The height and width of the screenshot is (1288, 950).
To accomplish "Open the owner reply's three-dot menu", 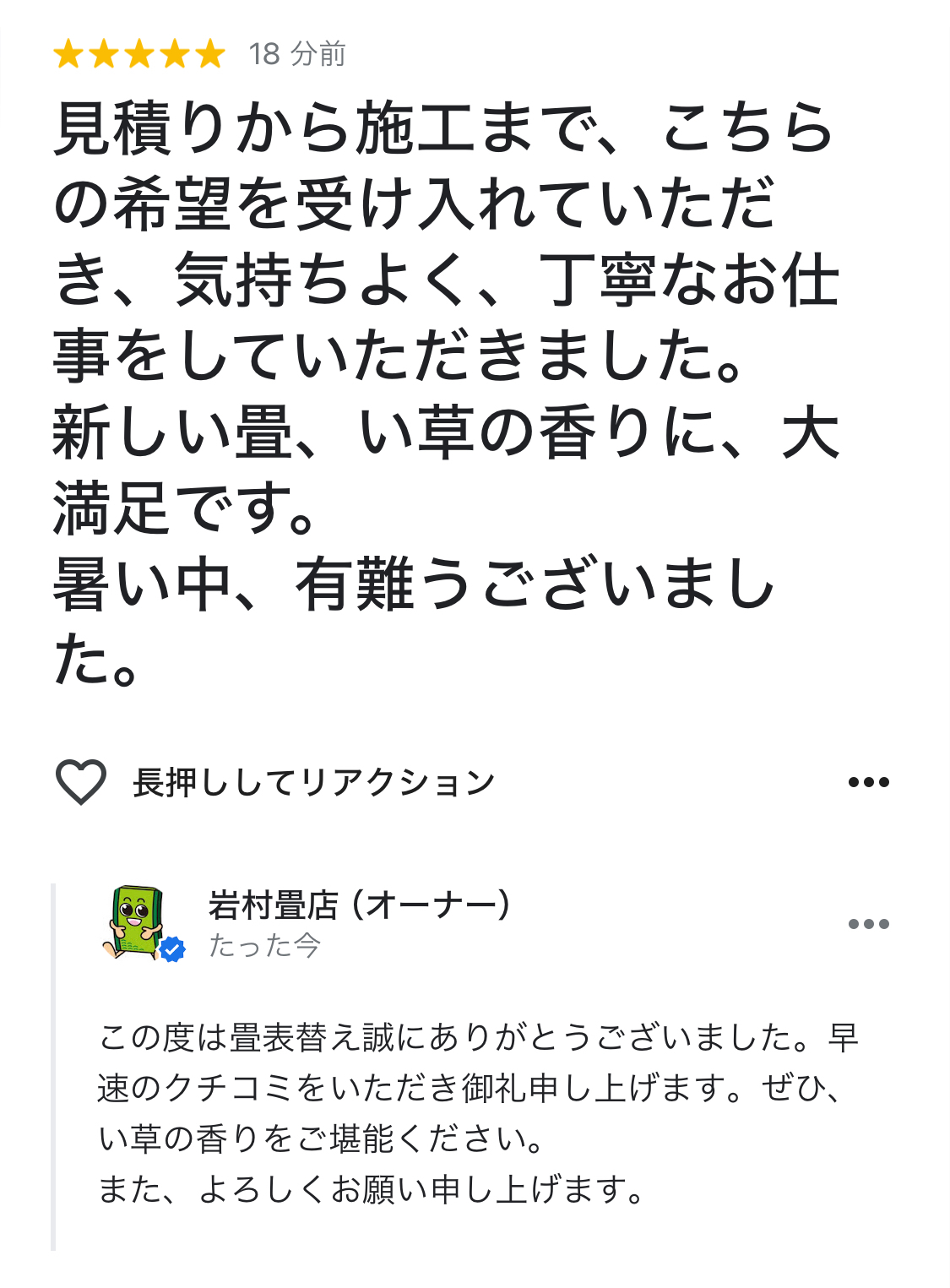I will pyautogui.click(x=868, y=923).
